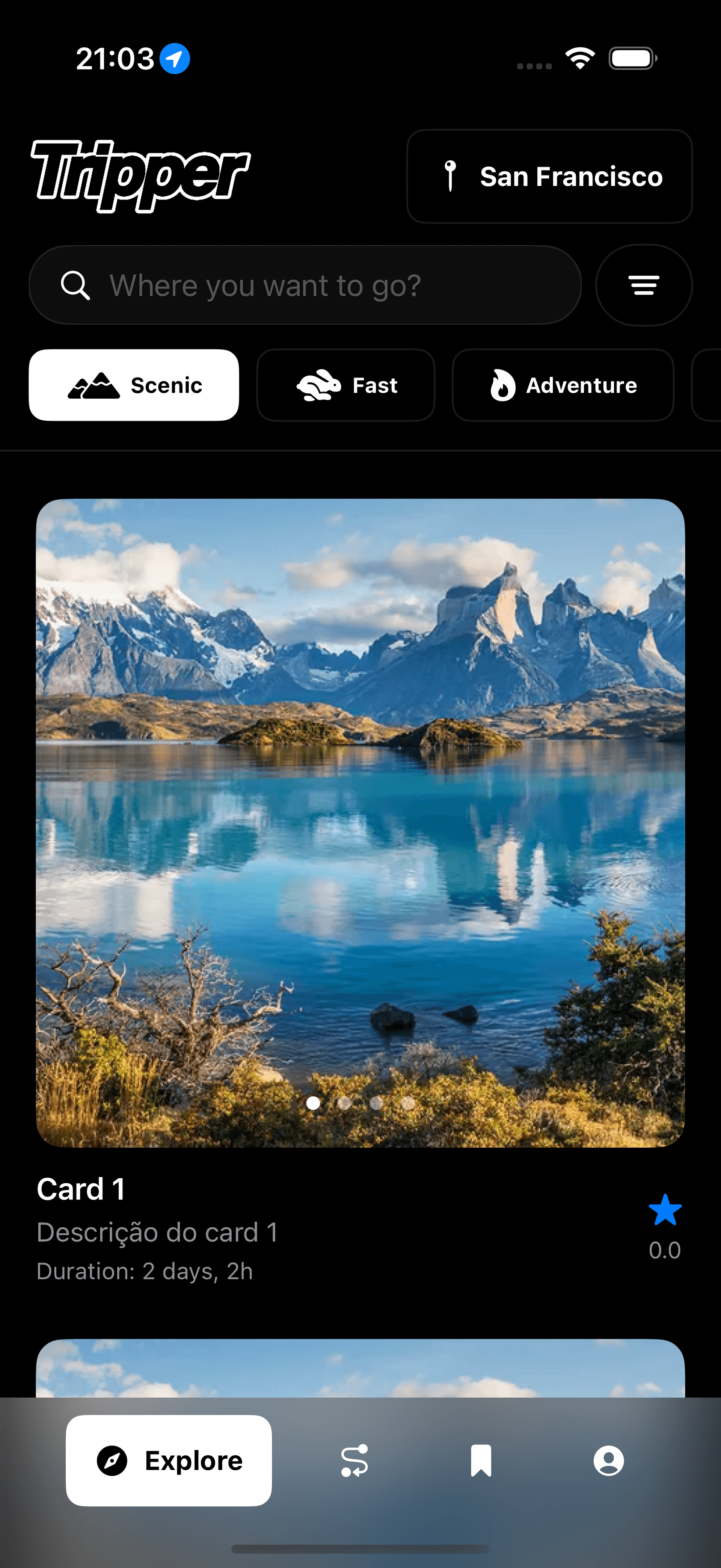Screen dimensions: 721x1568
Task: Select the Fast category chip
Action: (345, 385)
